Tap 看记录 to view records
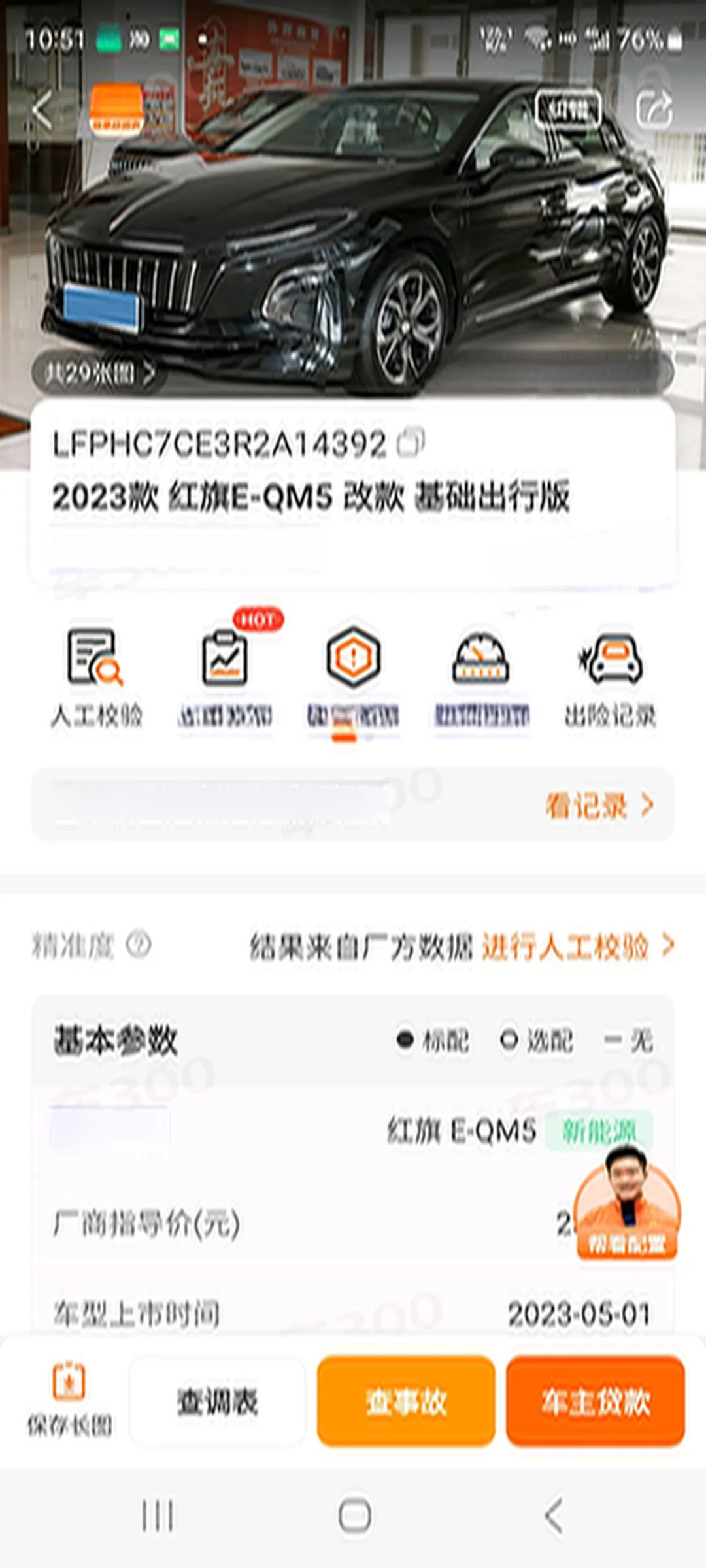 tap(598, 806)
